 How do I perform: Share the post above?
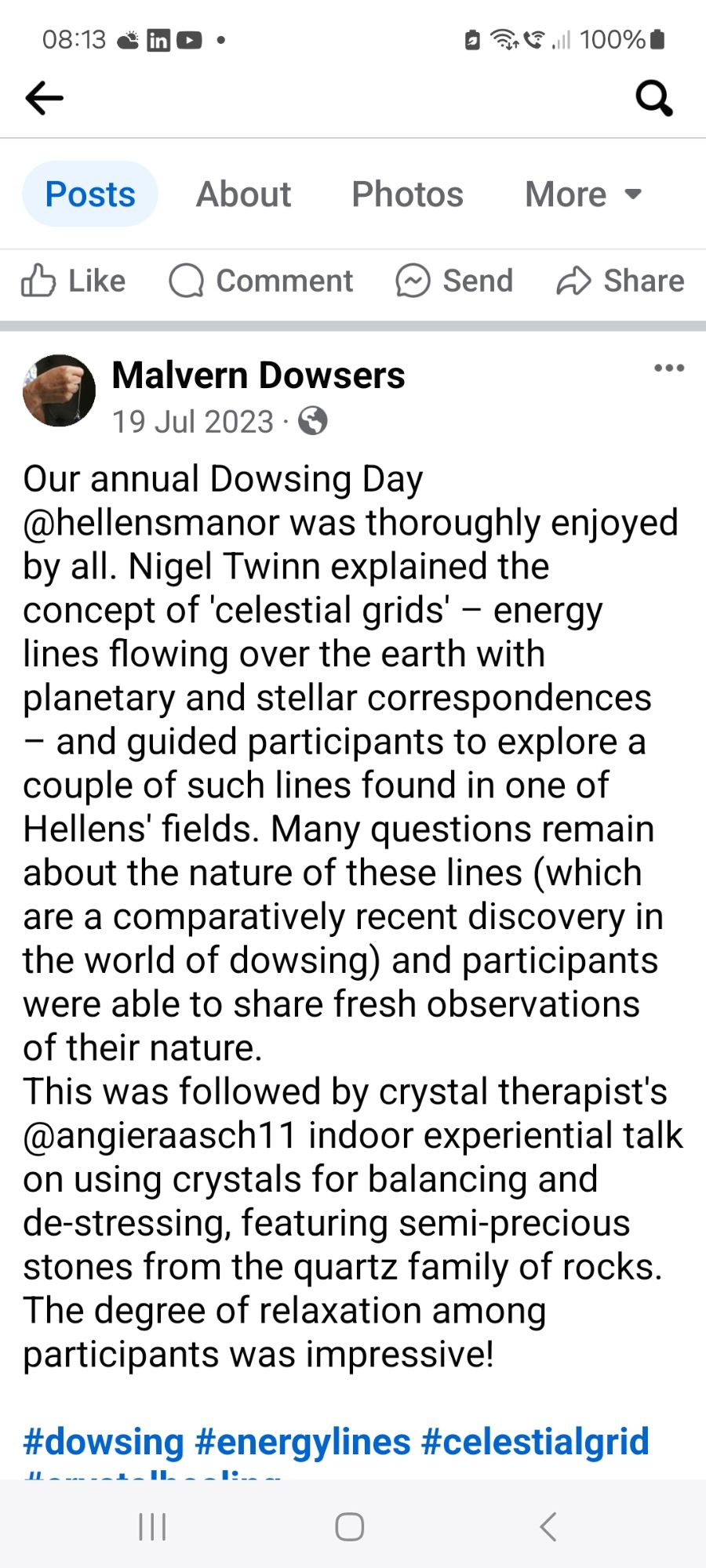(x=620, y=281)
